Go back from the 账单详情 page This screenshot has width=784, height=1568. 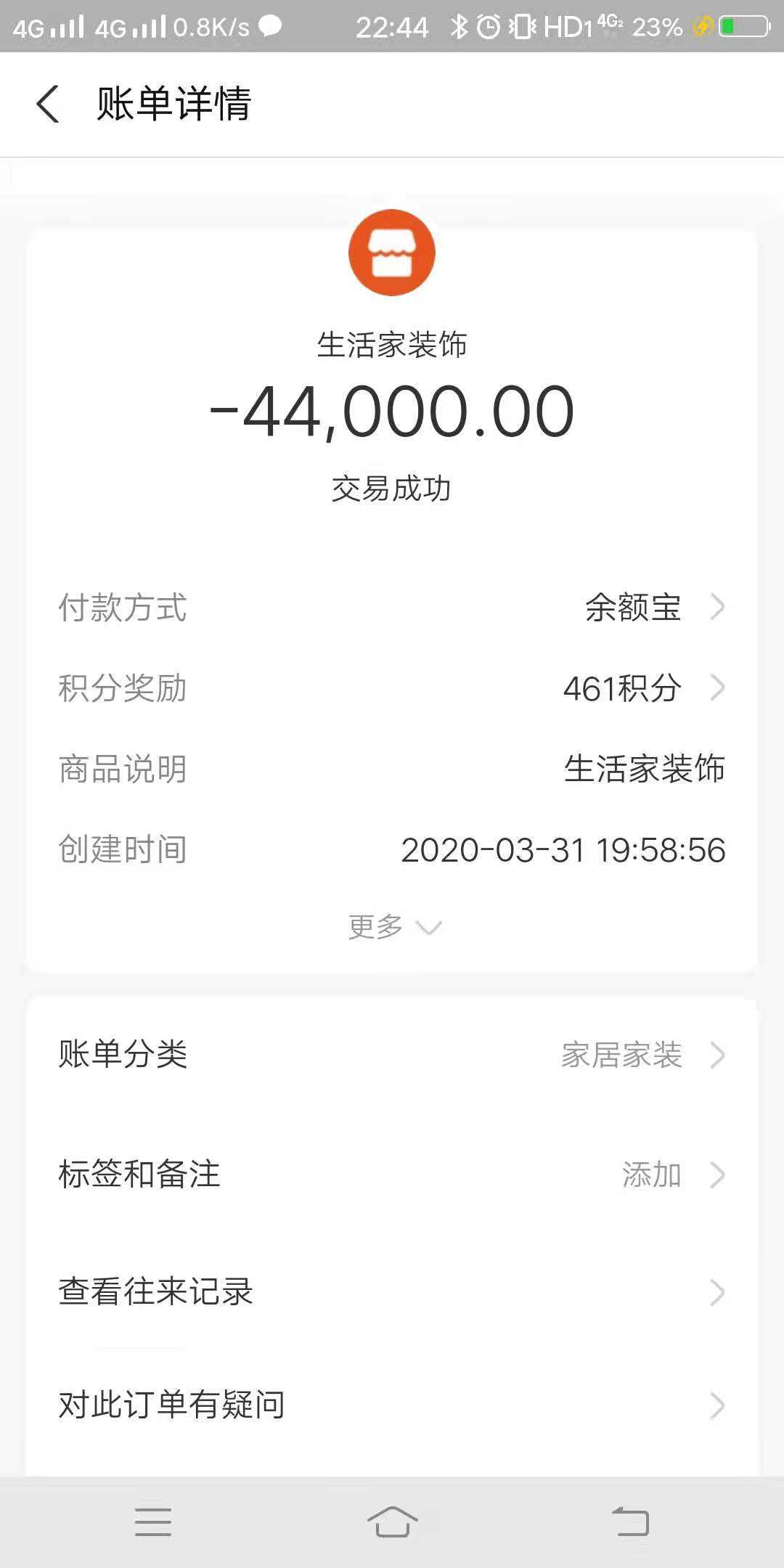[48, 104]
